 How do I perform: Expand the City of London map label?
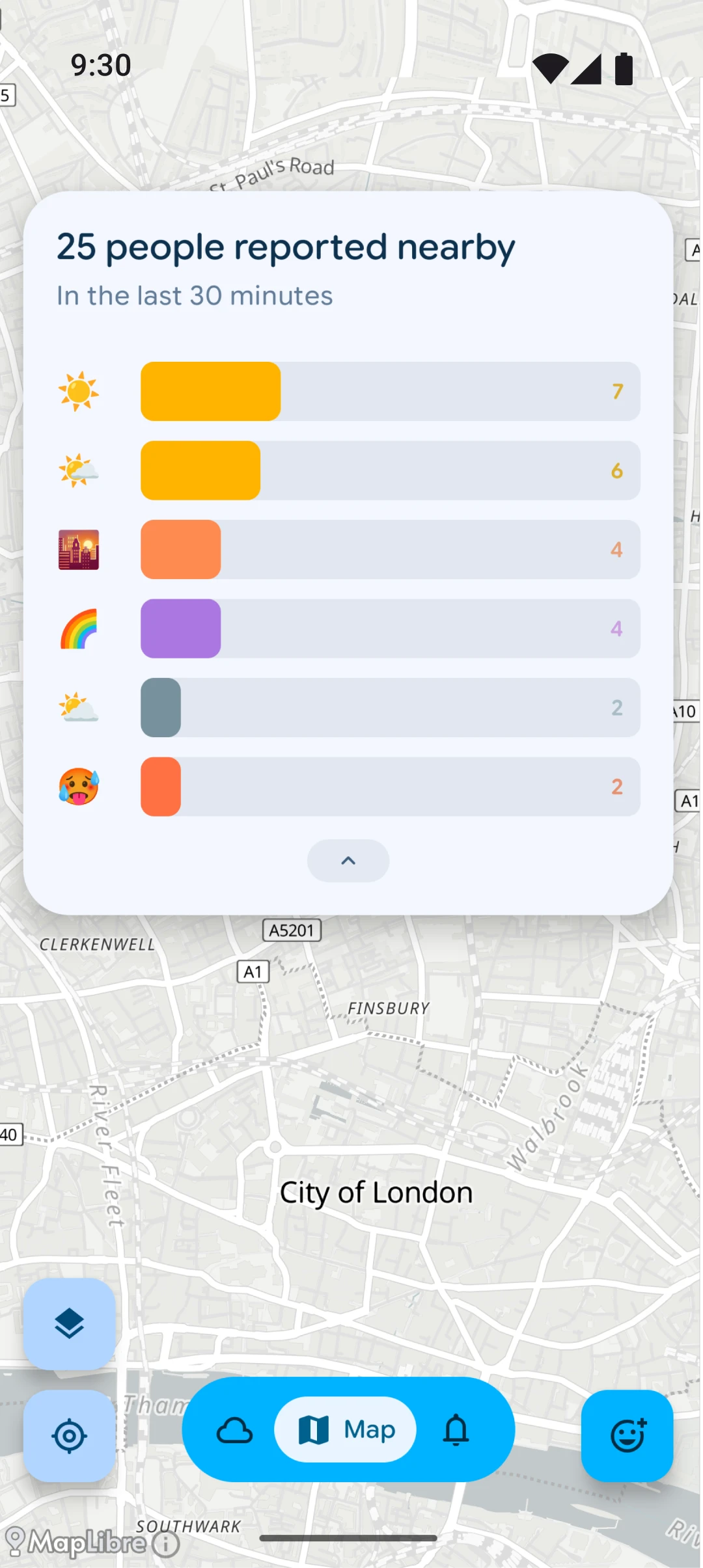[x=376, y=1193]
